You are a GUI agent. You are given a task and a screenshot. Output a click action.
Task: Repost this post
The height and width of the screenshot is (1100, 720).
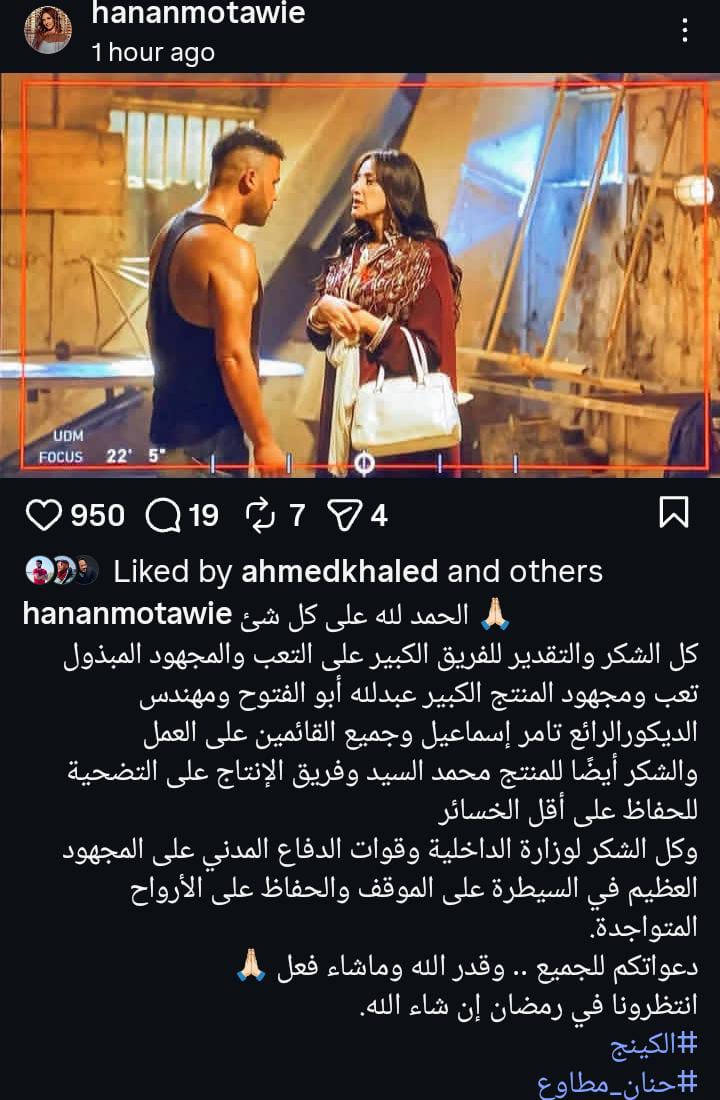click(x=259, y=515)
